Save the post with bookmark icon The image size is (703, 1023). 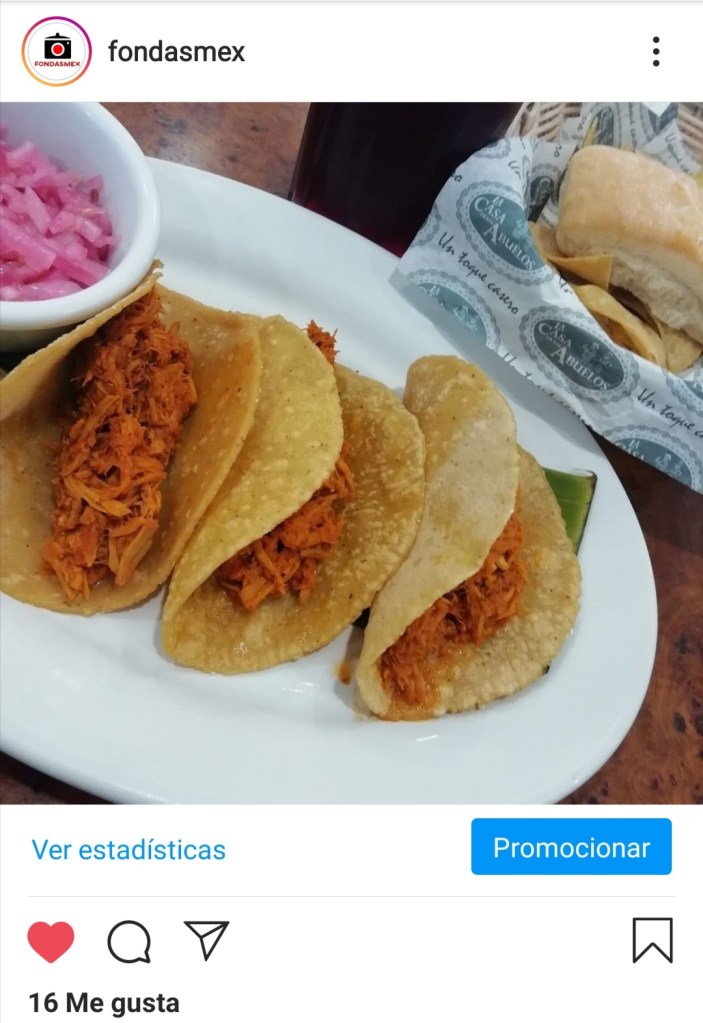point(652,941)
